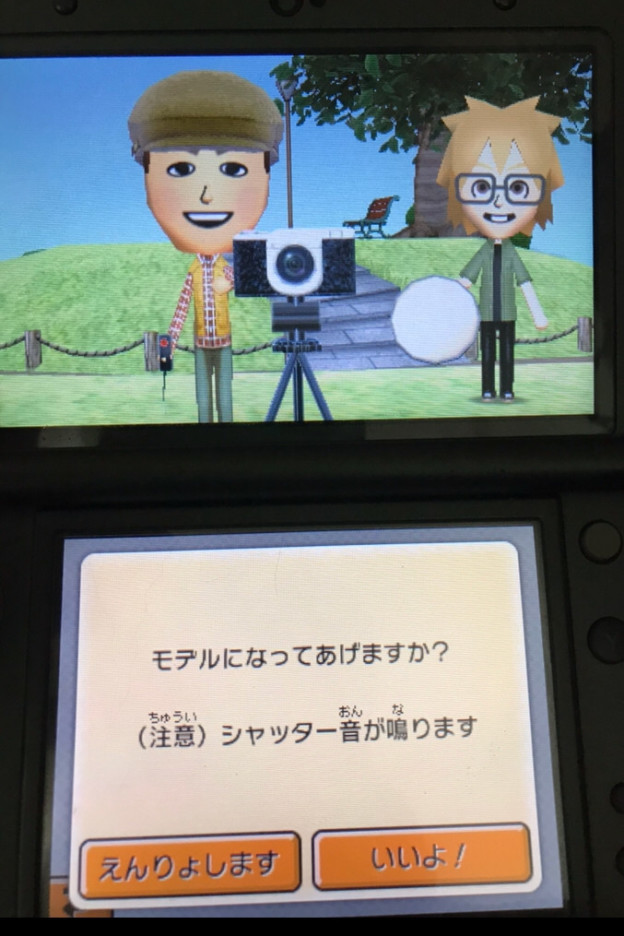Accept by tapping いいよ!
The height and width of the screenshot is (936, 624).
[421, 858]
